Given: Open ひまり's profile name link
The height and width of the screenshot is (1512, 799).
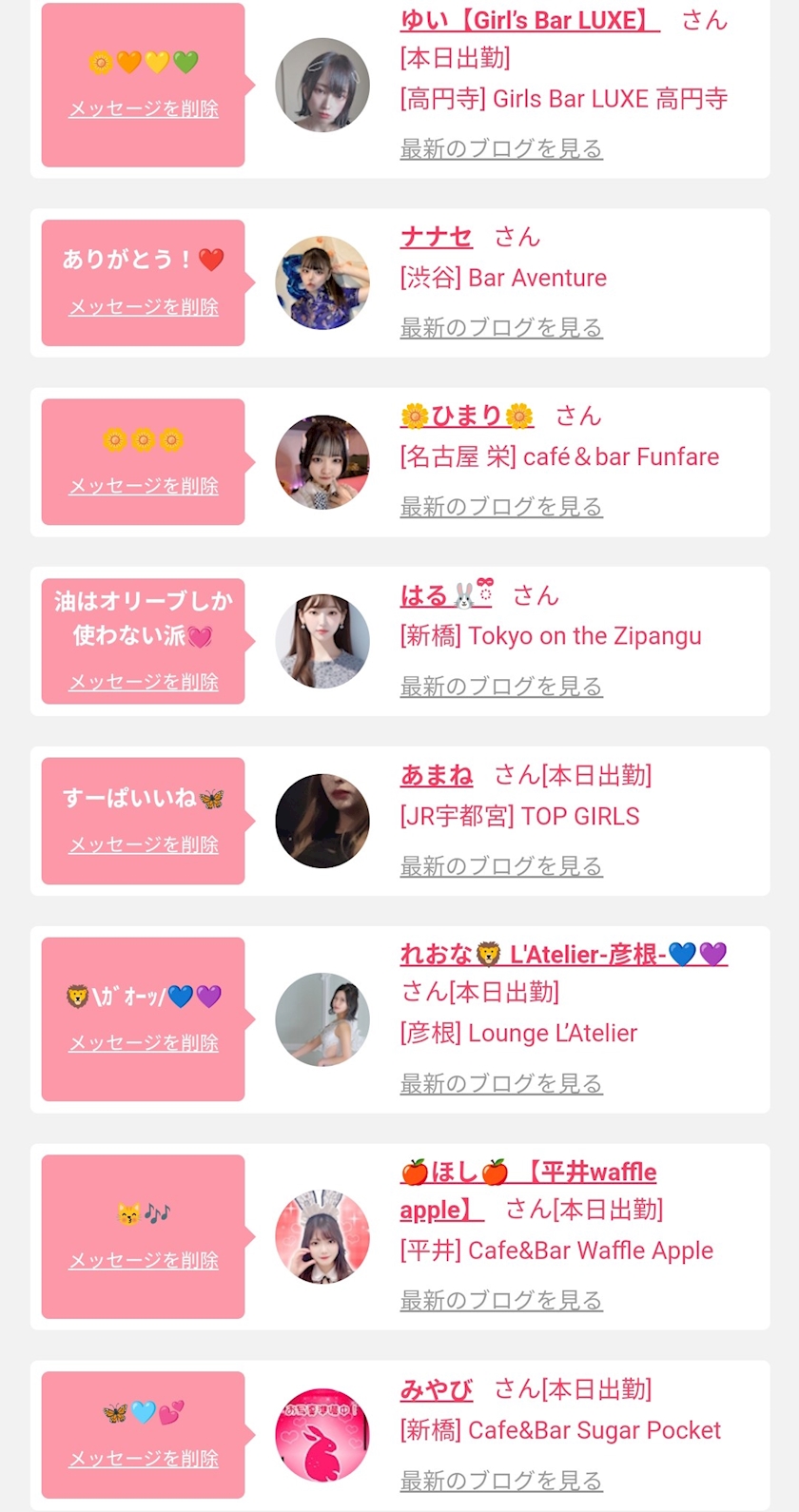Looking at the screenshot, I should (x=467, y=416).
